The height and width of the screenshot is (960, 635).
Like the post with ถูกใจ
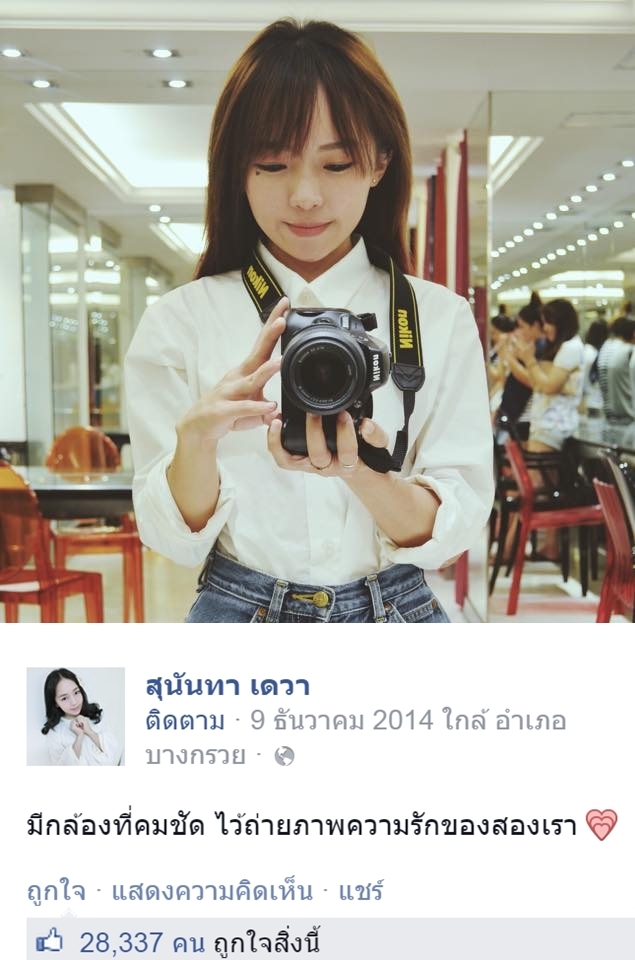[56, 891]
